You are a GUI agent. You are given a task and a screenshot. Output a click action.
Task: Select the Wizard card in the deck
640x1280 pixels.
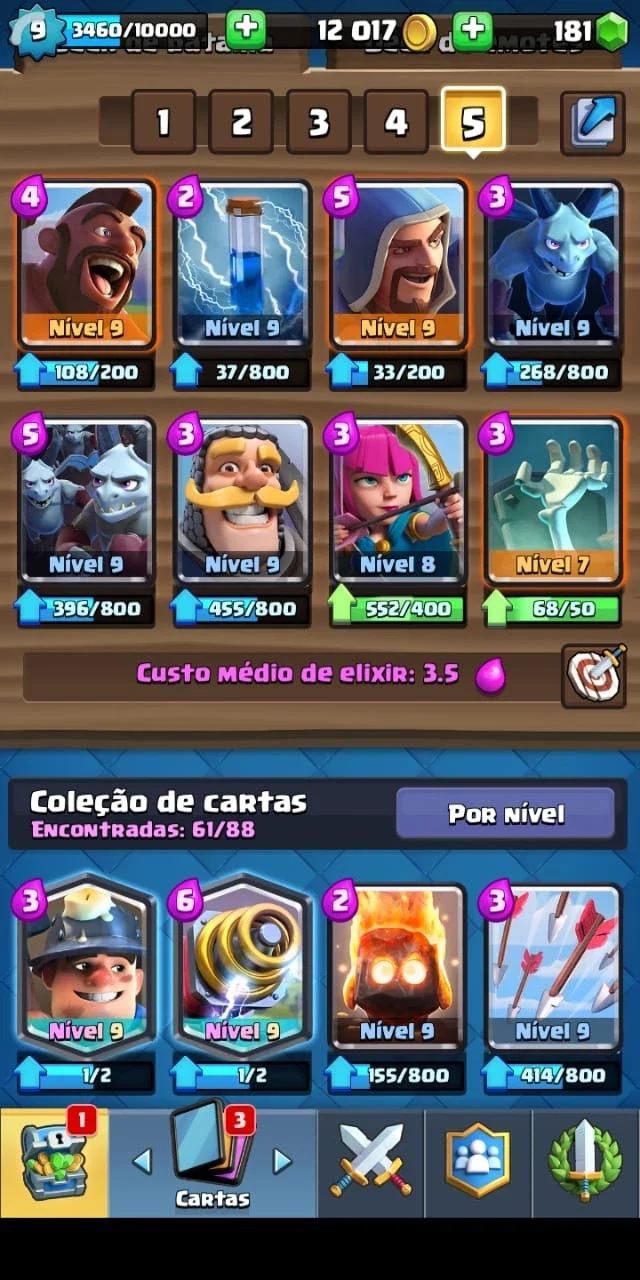click(399, 265)
